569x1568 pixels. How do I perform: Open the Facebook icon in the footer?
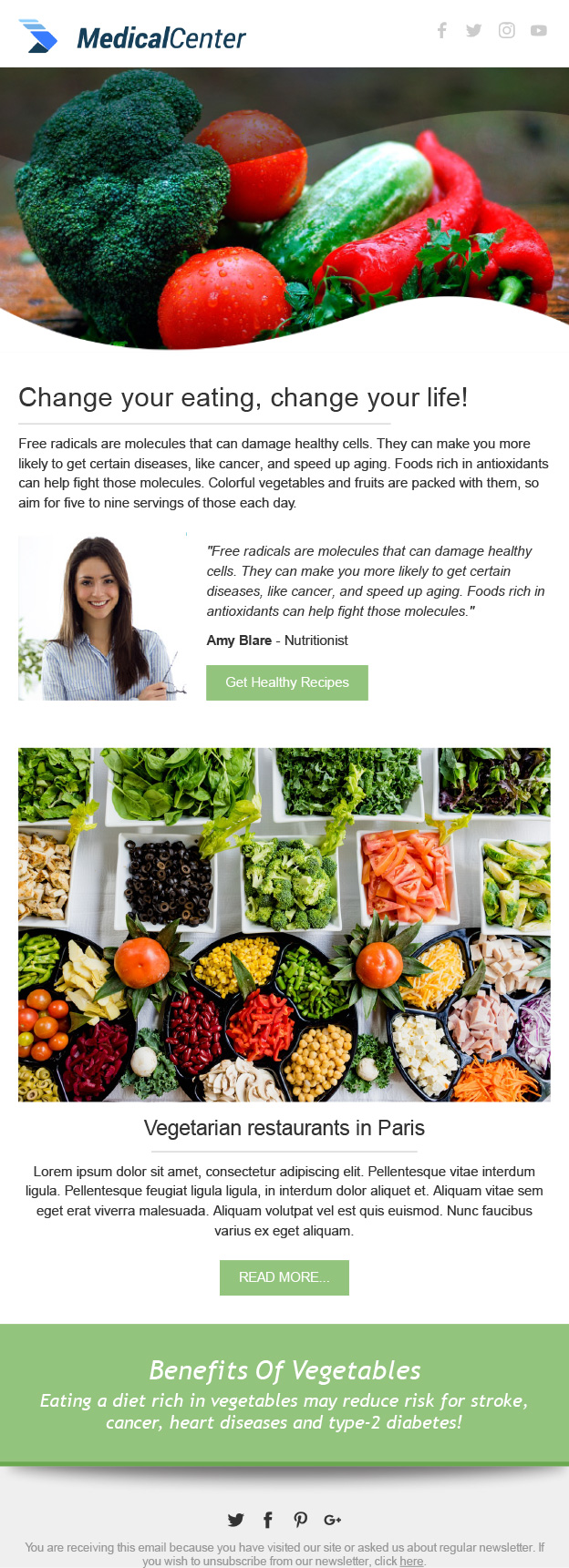click(267, 1520)
